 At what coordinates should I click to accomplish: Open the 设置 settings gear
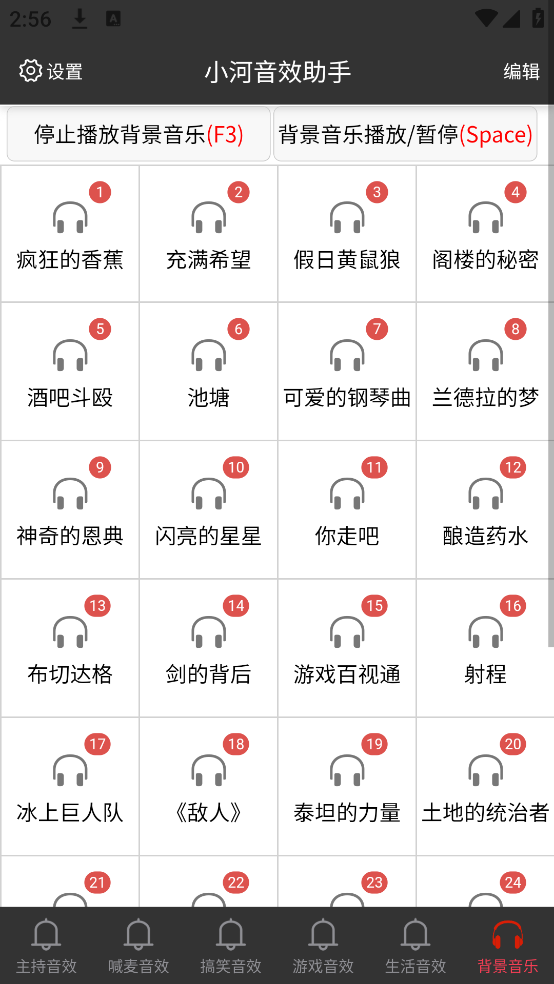(x=50, y=71)
